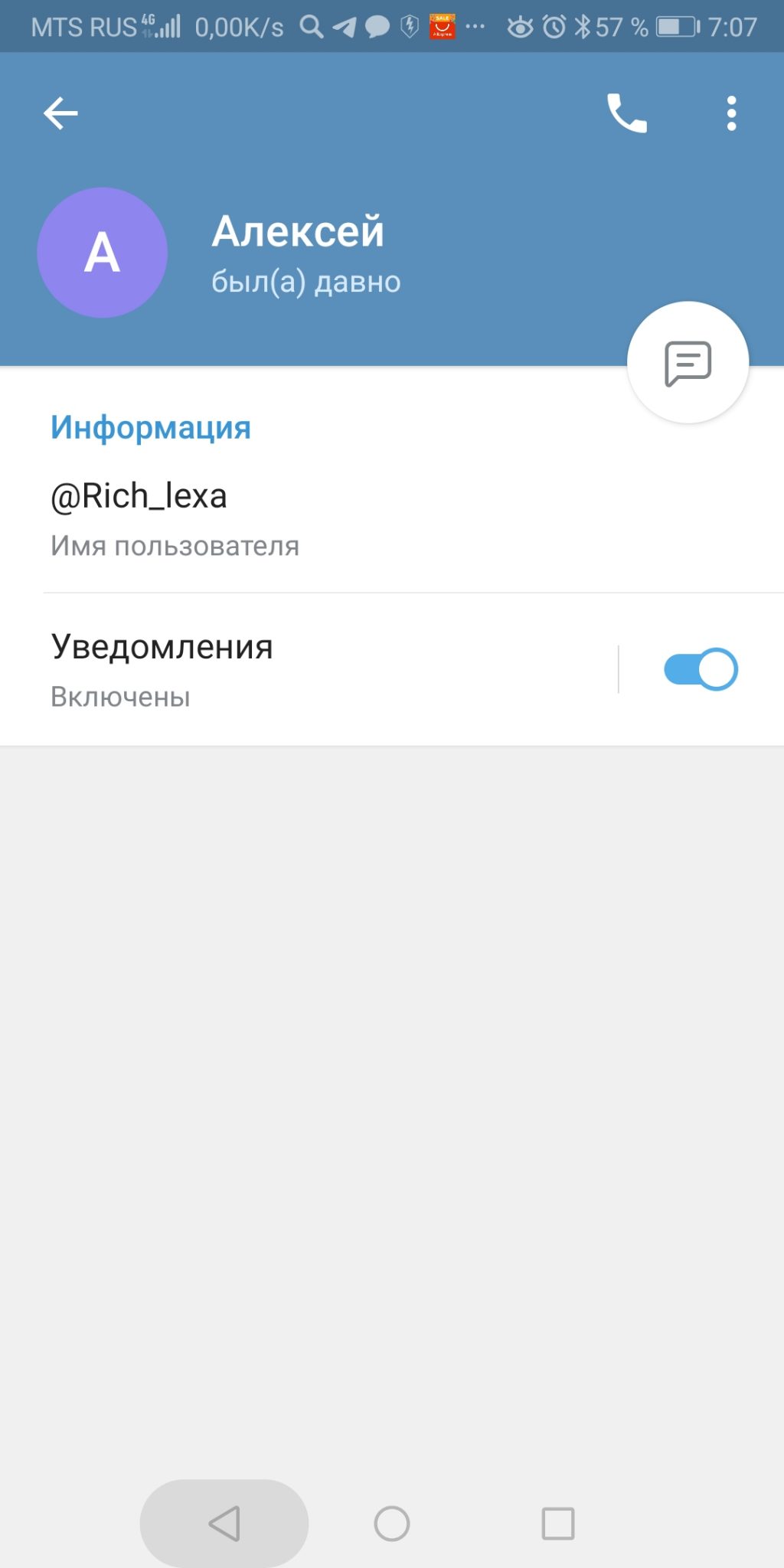Screen dimensions: 784x1568
Task: Open the three-dot overflow menu
Action: (732, 113)
